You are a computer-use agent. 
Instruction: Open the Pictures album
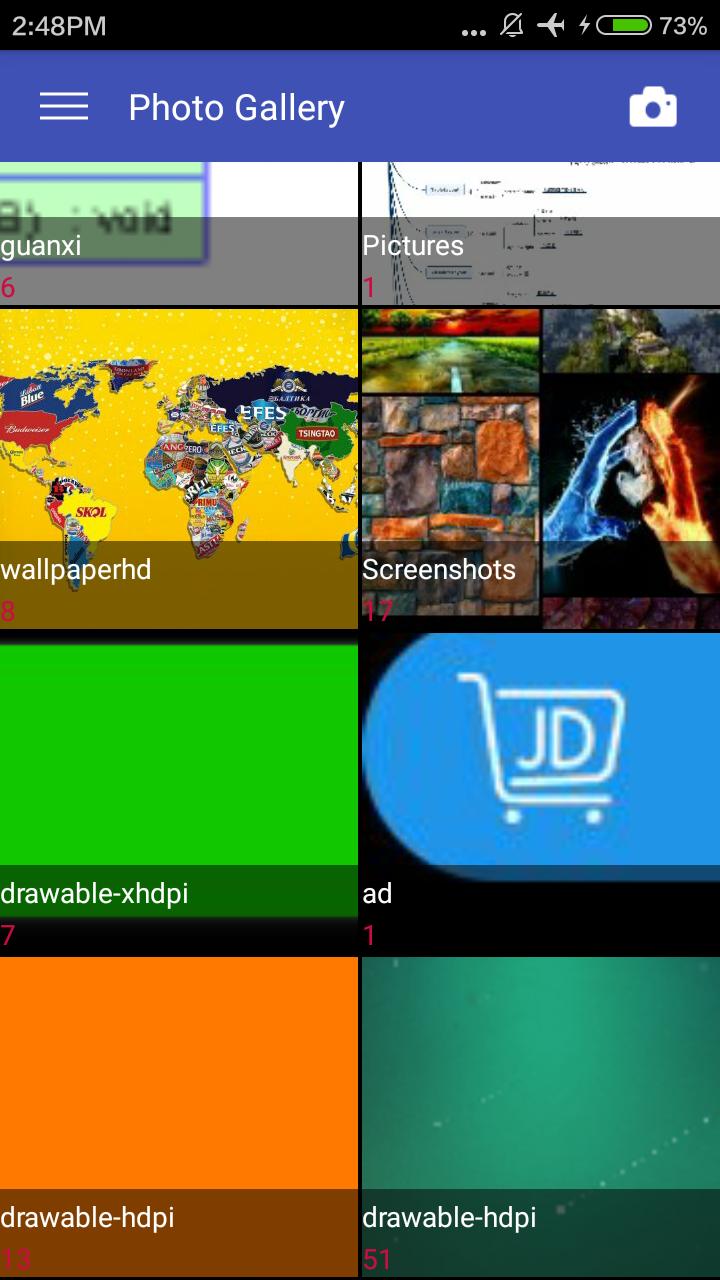pos(540,235)
